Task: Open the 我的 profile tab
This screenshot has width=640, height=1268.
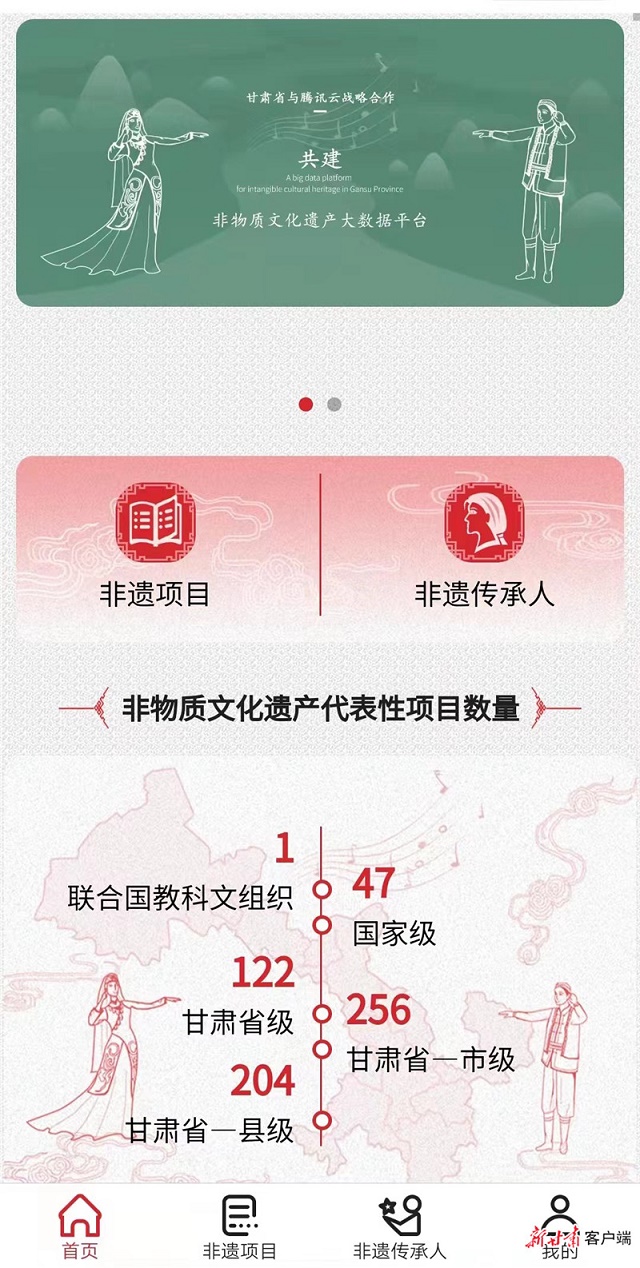Action: 560,1226
